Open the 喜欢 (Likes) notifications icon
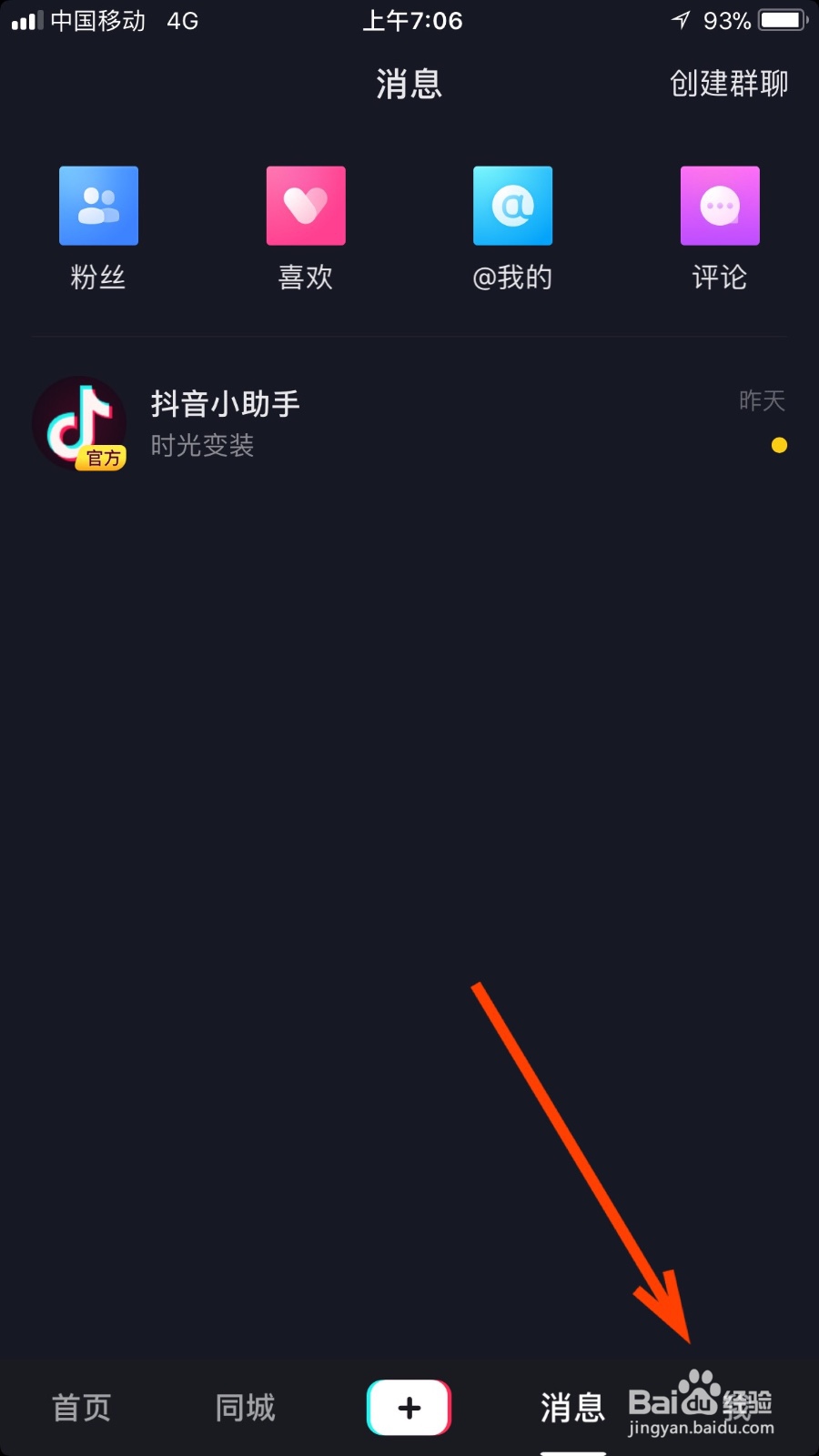Screen dimensions: 819x1456 click(x=305, y=206)
